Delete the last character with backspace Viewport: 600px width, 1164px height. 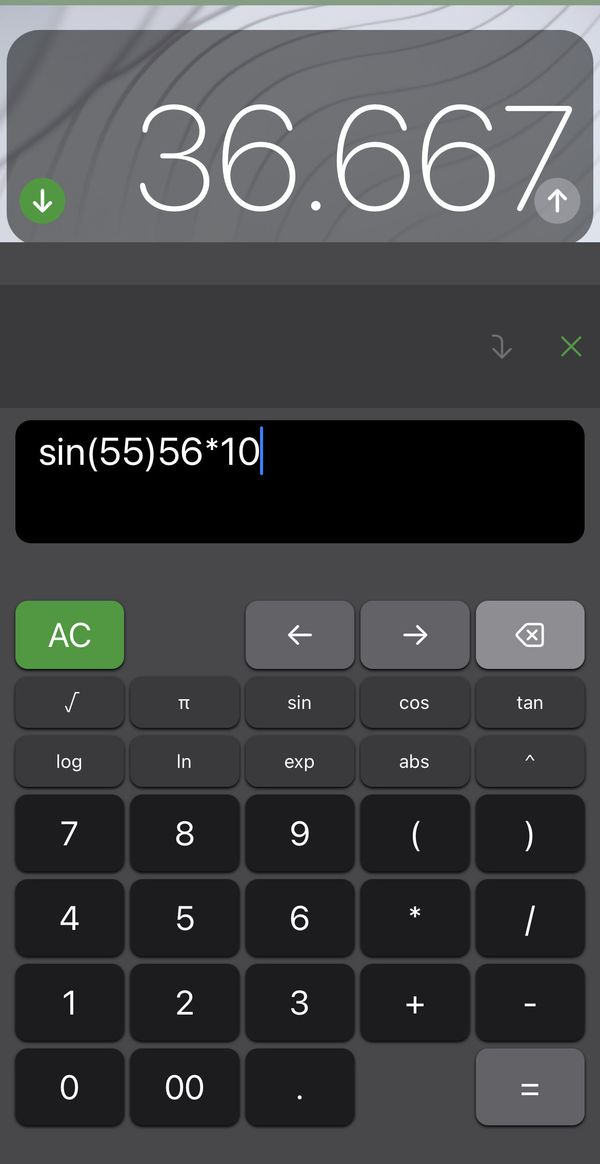[x=529, y=635]
